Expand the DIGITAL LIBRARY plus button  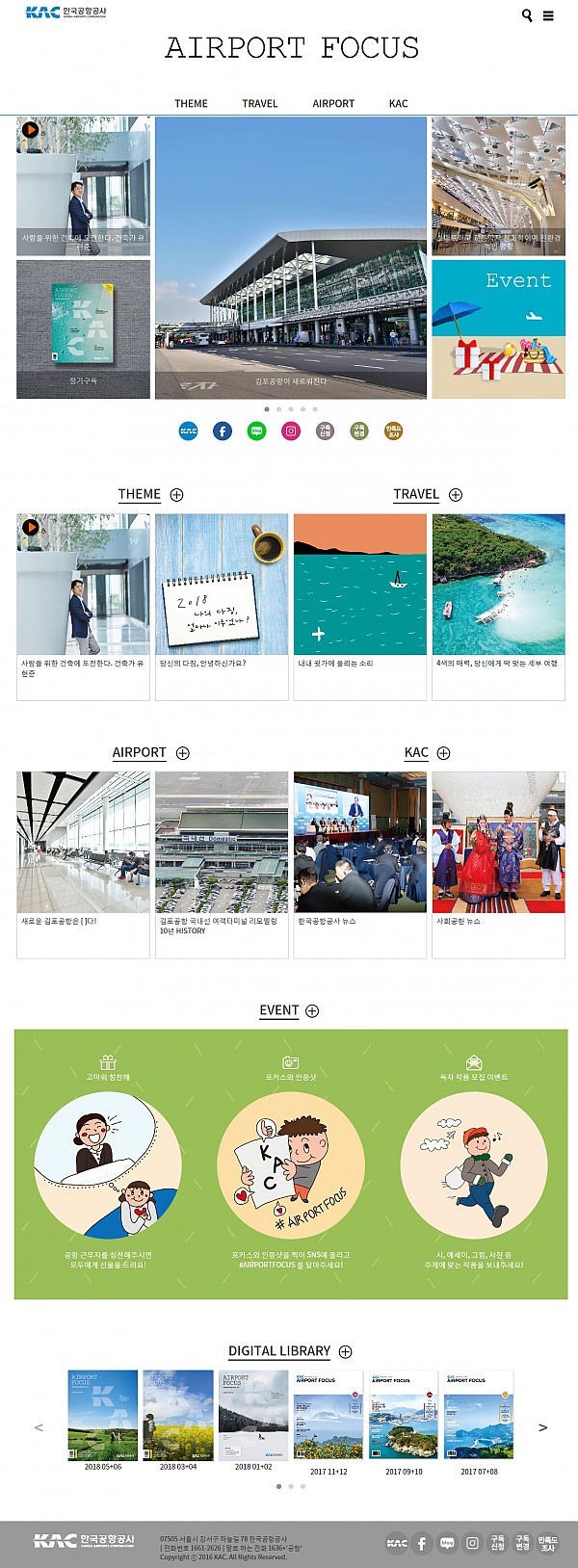pos(345,1352)
